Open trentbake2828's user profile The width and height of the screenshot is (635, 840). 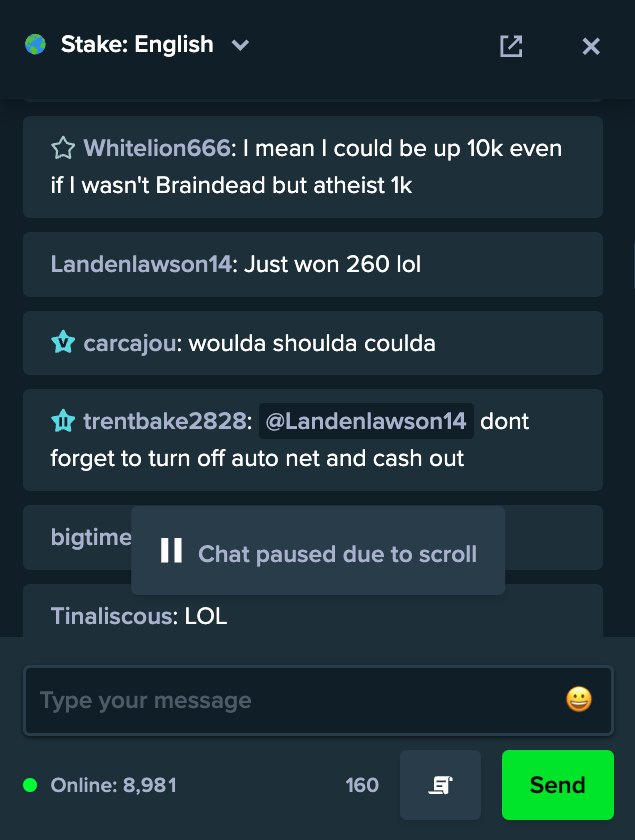(164, 422)
